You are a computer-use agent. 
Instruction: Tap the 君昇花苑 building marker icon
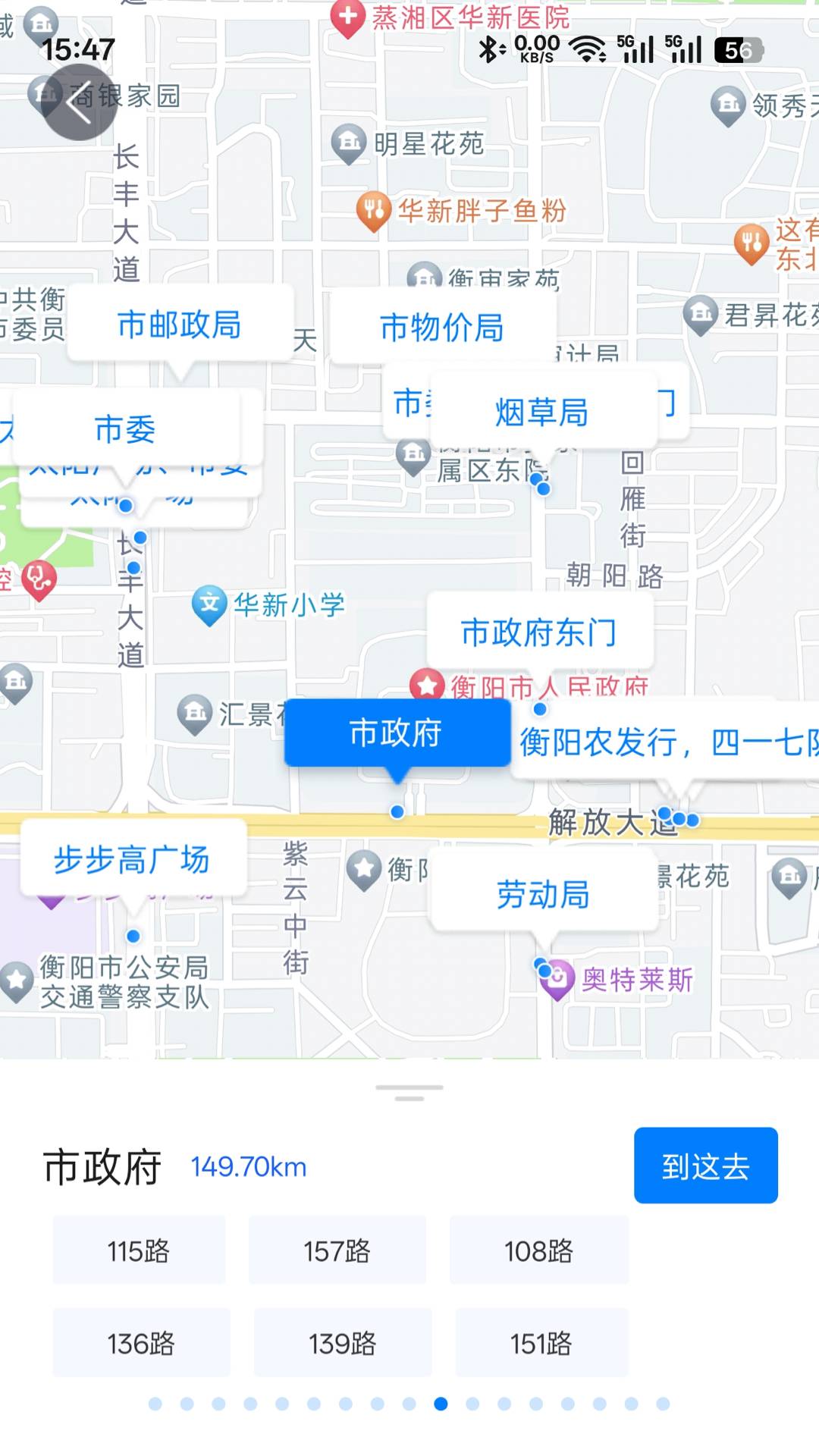701,312
